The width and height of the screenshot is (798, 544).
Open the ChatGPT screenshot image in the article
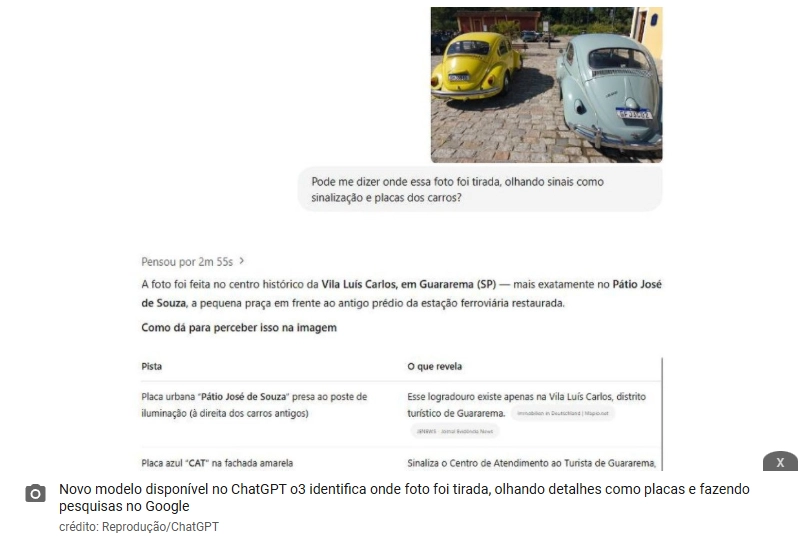[x=400, y=240]
